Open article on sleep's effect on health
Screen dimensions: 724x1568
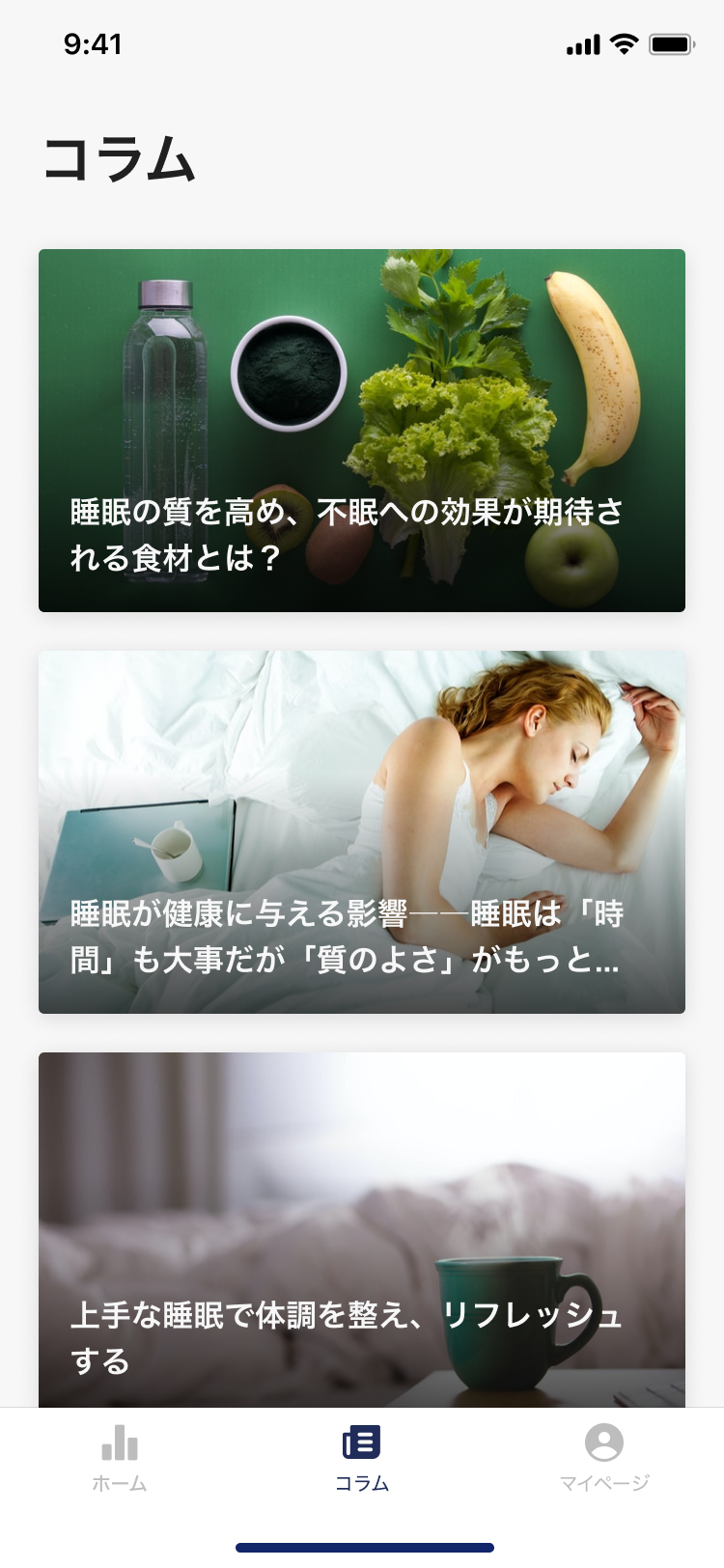(362, 832)
